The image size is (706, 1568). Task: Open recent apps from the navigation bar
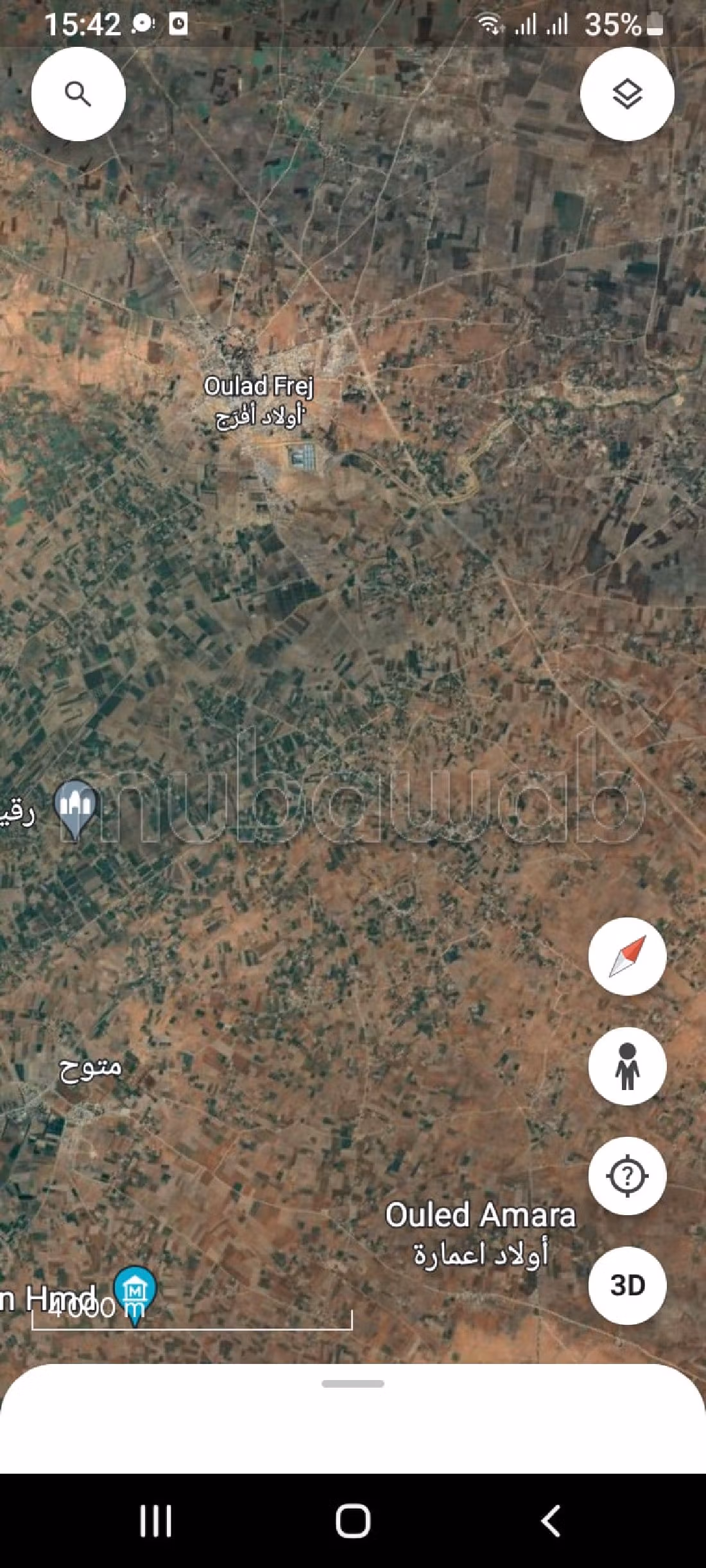point(156,1521)
